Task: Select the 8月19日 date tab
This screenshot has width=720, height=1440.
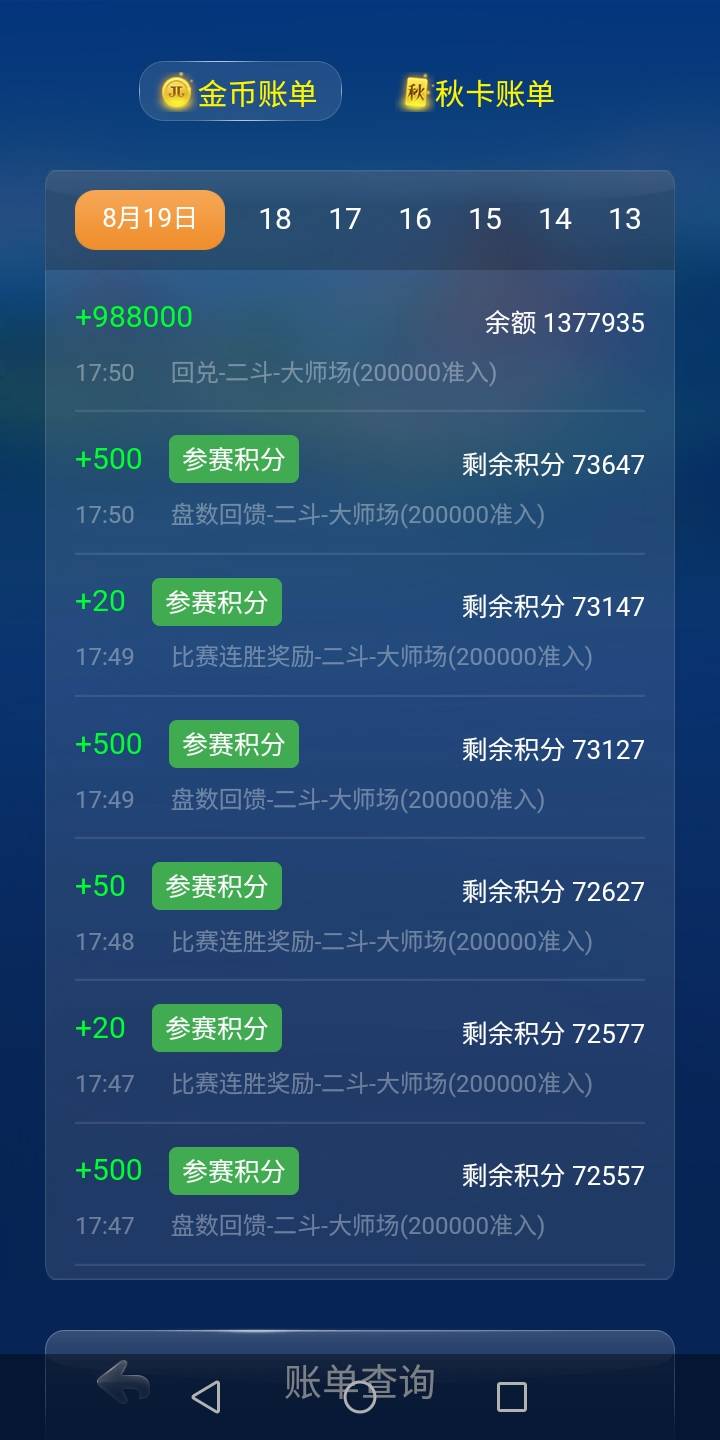Action: pyautogui.click(x=149, y=219)
